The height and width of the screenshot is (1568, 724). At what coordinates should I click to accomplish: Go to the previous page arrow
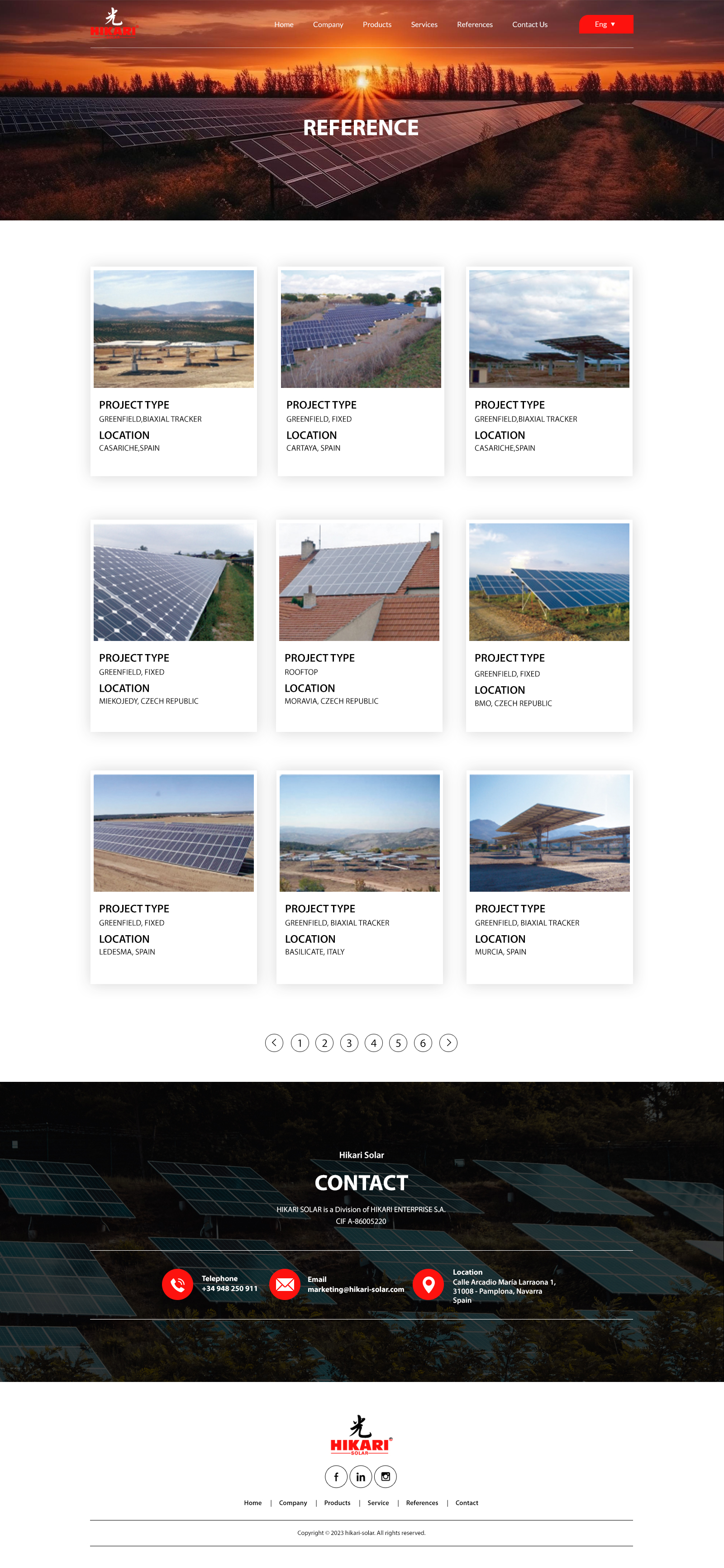pyautogui.click(x=274, y=1043)
